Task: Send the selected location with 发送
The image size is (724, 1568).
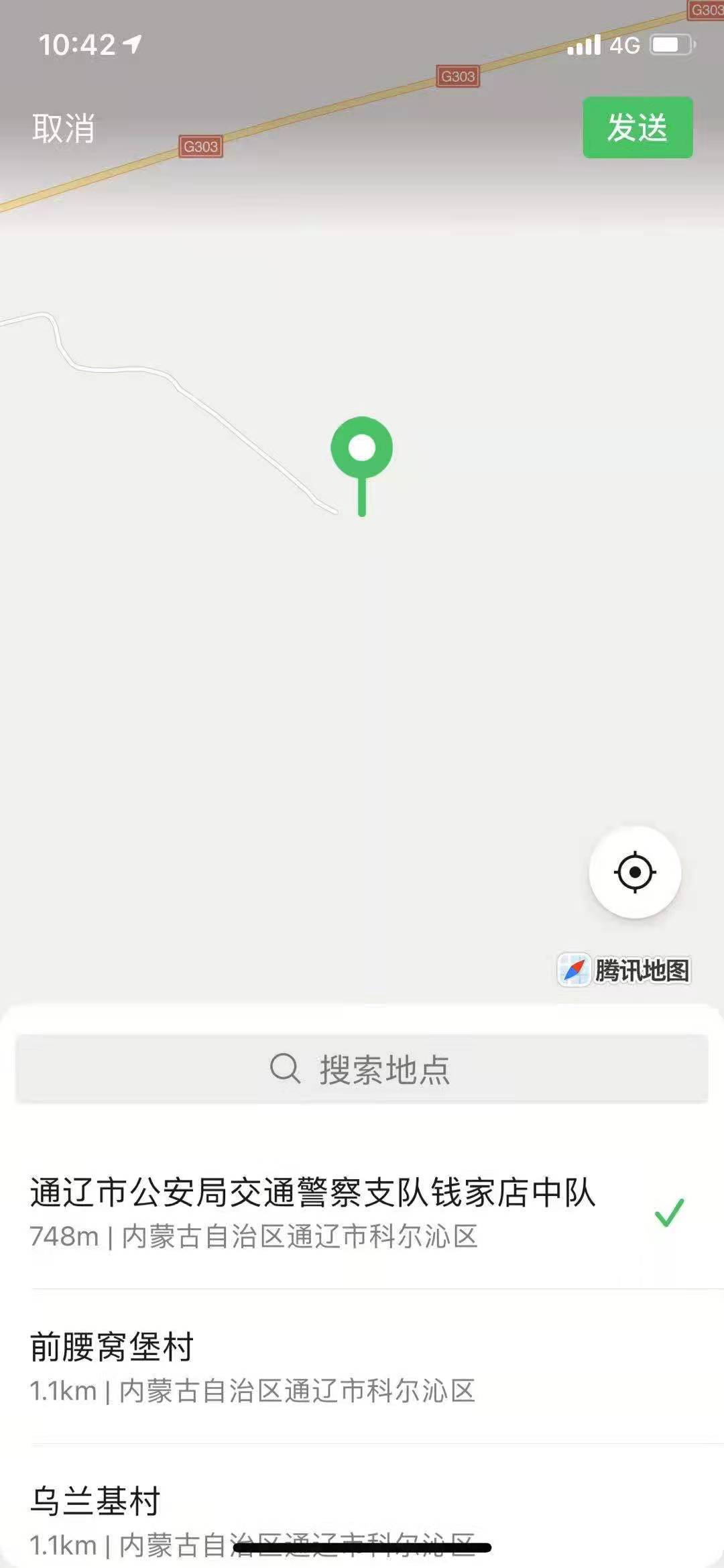Action: click(x=637, y=127)
